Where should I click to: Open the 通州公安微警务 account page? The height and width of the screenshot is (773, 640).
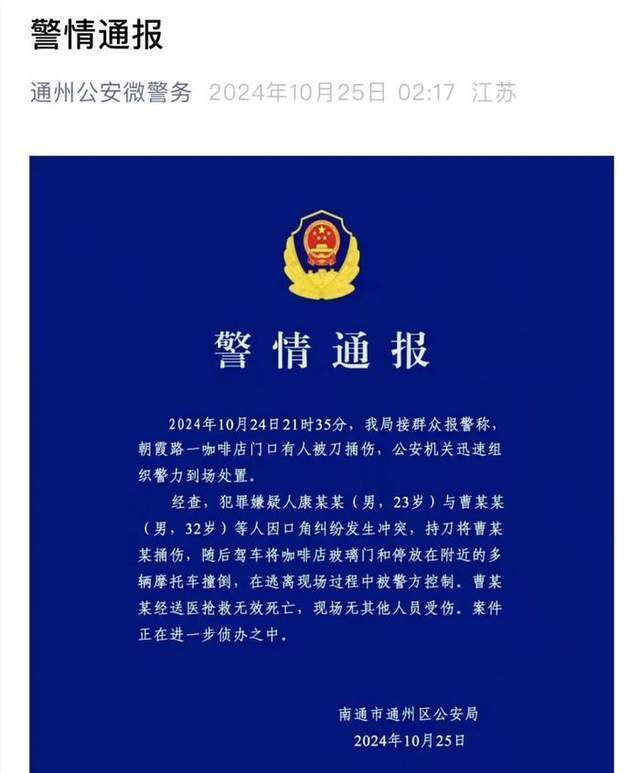pos(110,94)
